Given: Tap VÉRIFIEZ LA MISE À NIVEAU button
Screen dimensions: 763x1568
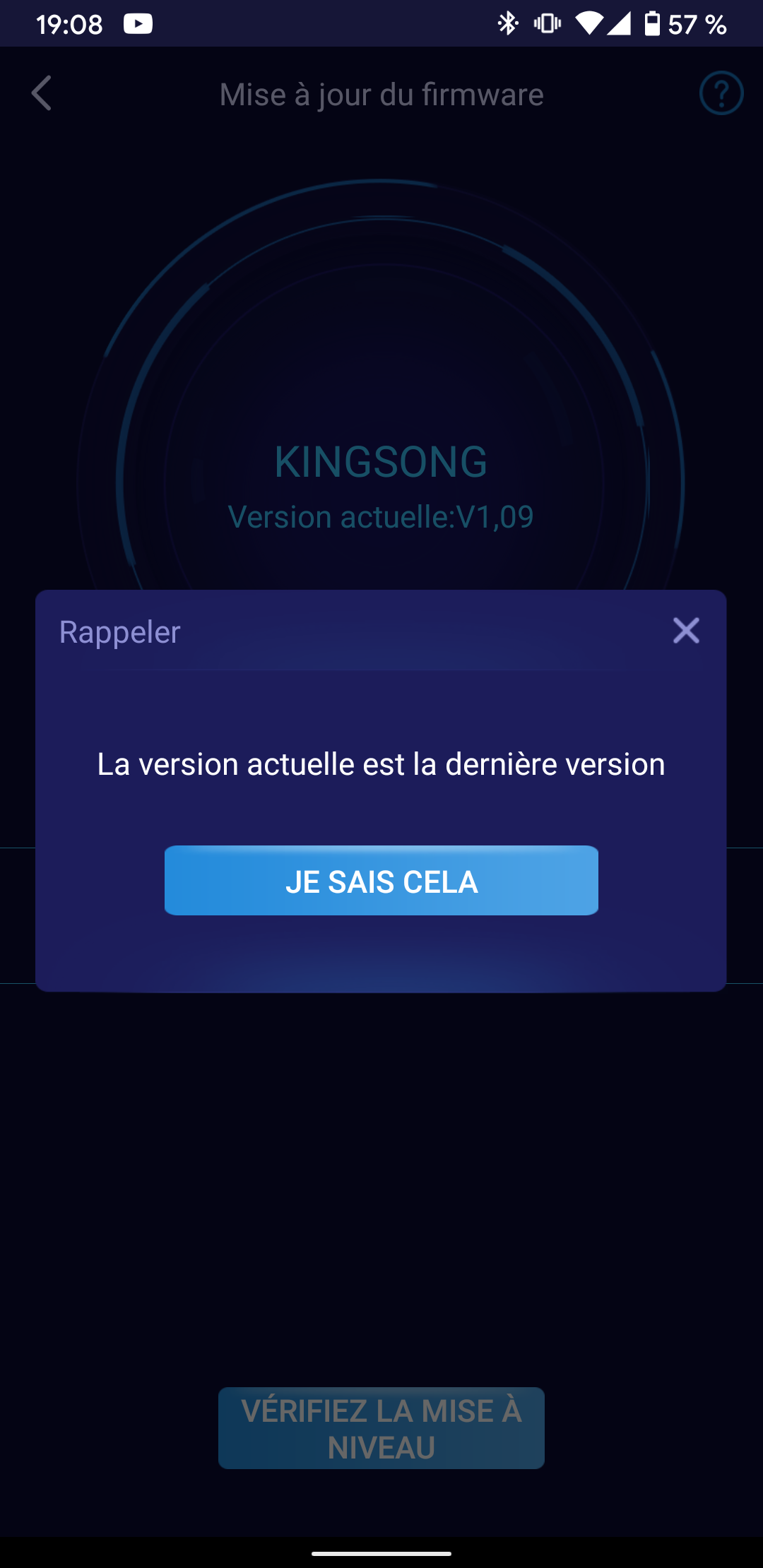Looking at the screenshot, I should click(381, 1428).
